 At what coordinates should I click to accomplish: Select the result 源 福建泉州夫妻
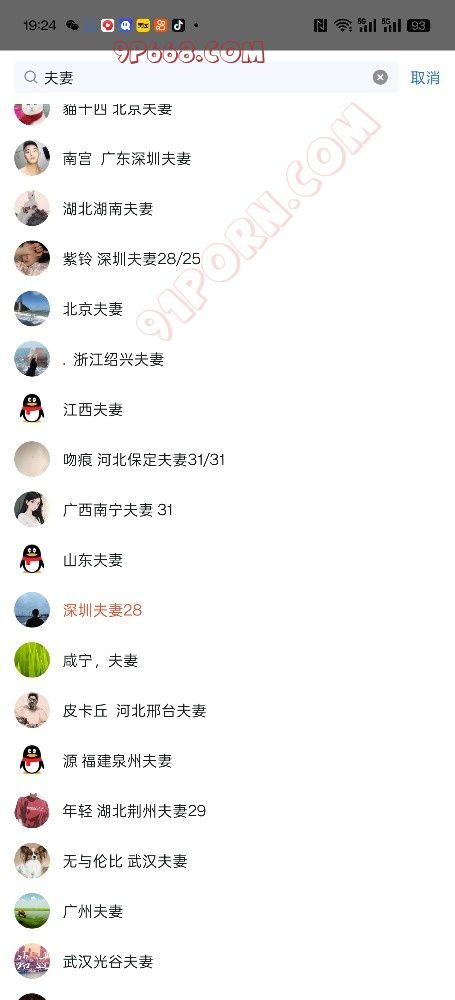227,761
